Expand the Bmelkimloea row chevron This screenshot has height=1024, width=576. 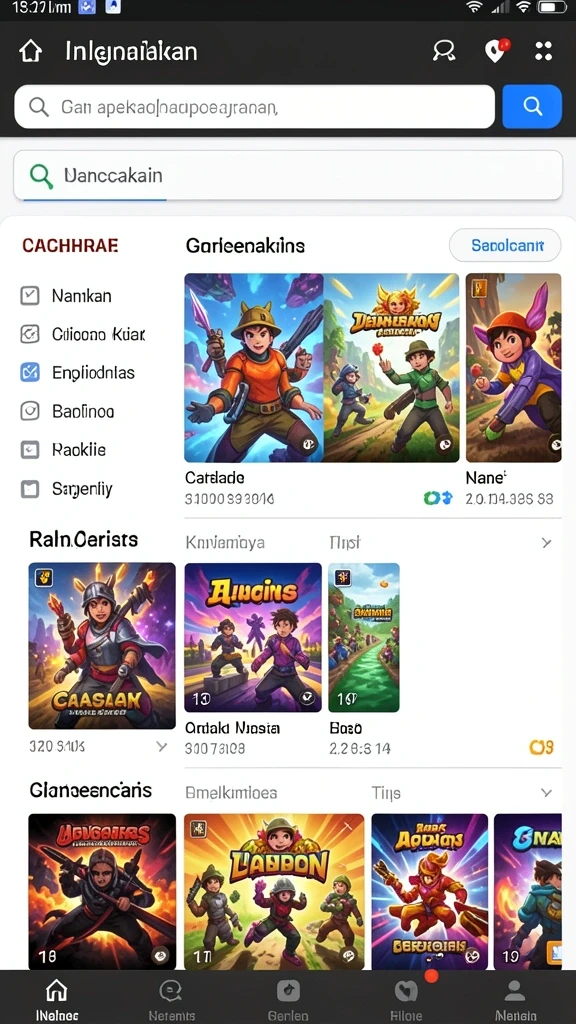point(547,793)
